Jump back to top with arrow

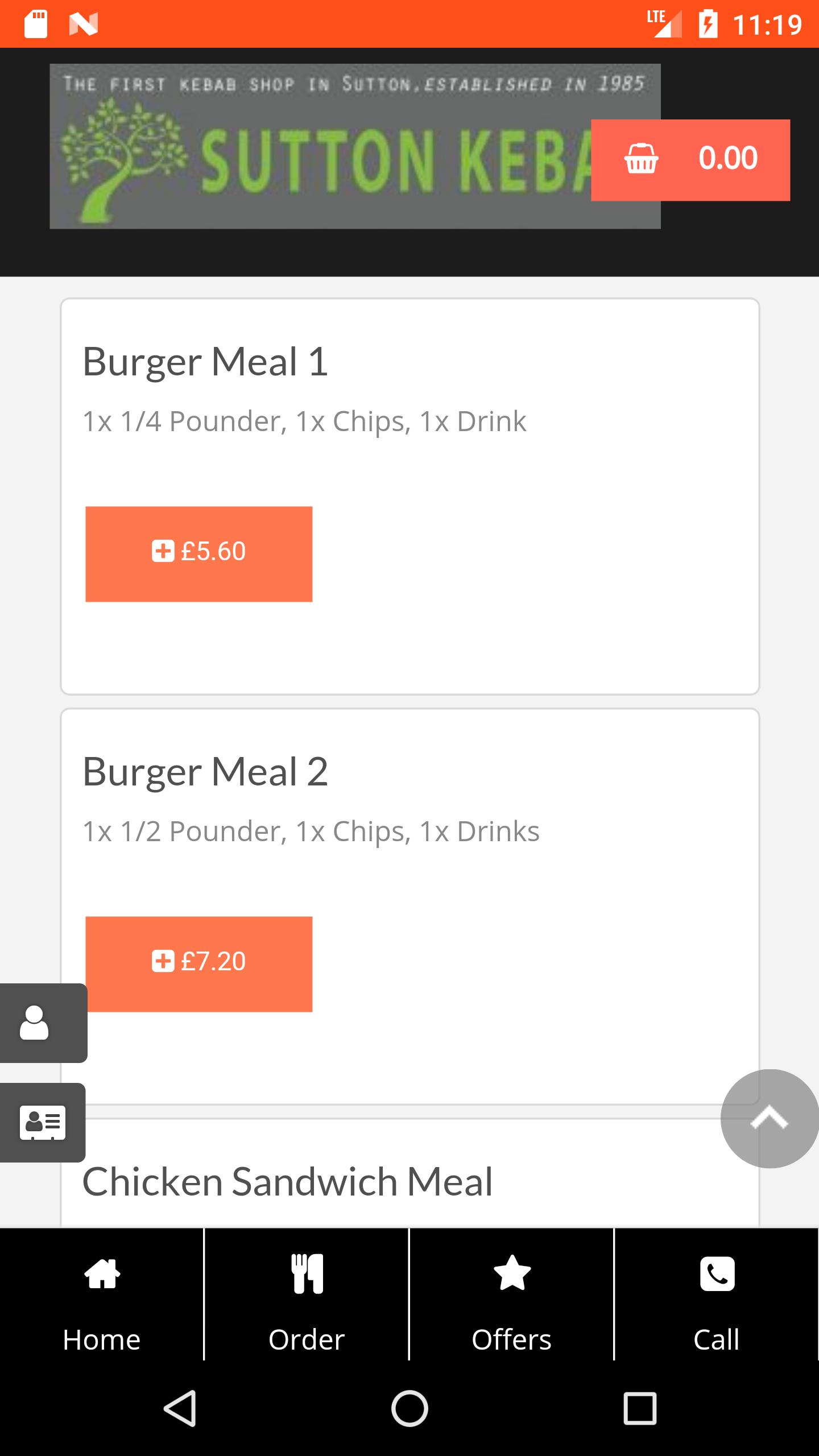point(770,1119)
